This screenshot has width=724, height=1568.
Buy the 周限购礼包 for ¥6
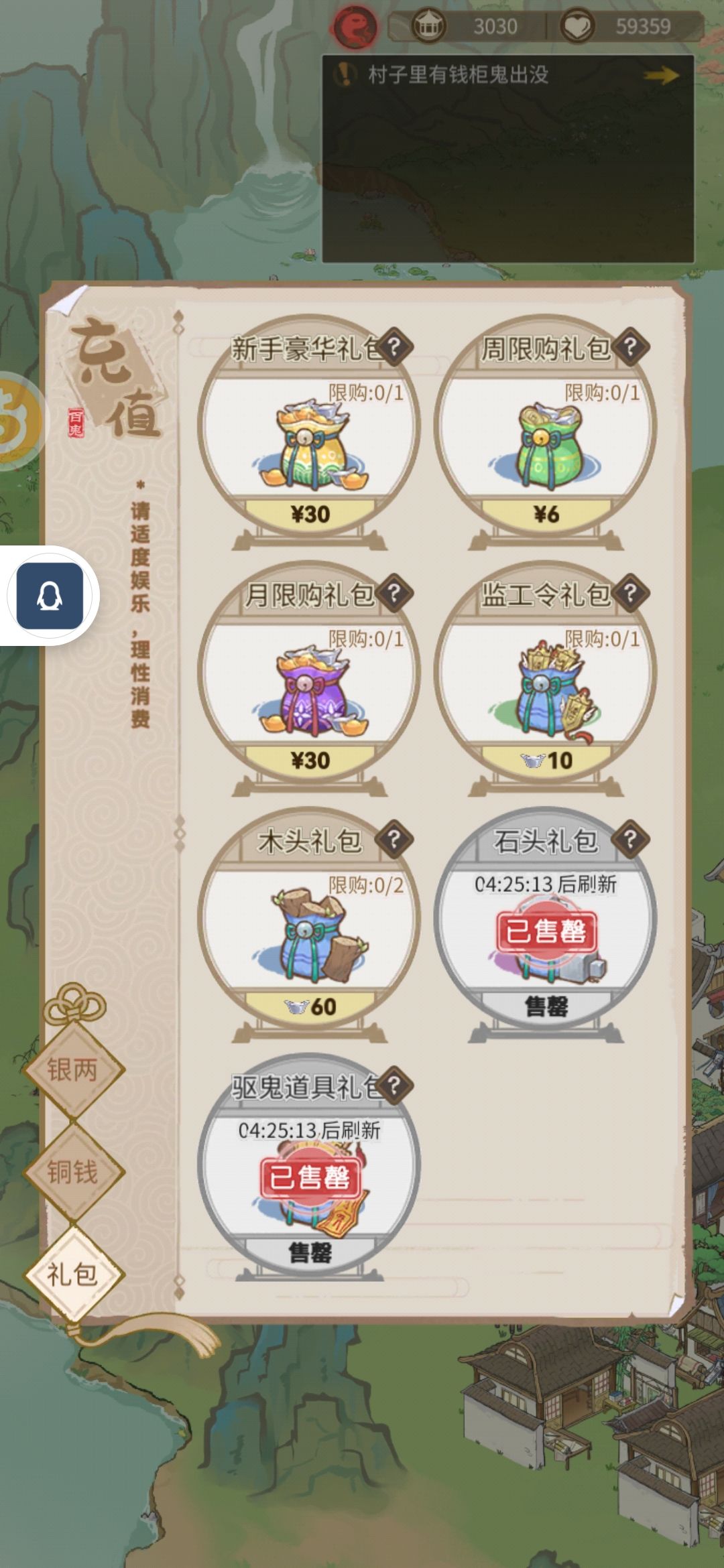tap(546, 514)
